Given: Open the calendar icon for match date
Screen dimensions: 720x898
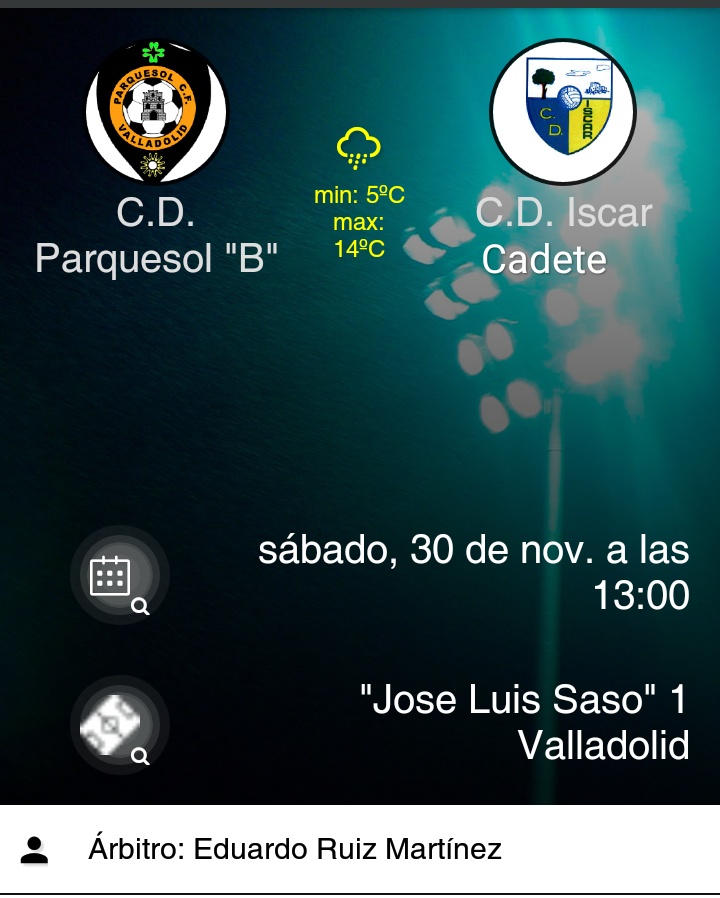Looking at the screenshot, I should [x=119, y=576].
